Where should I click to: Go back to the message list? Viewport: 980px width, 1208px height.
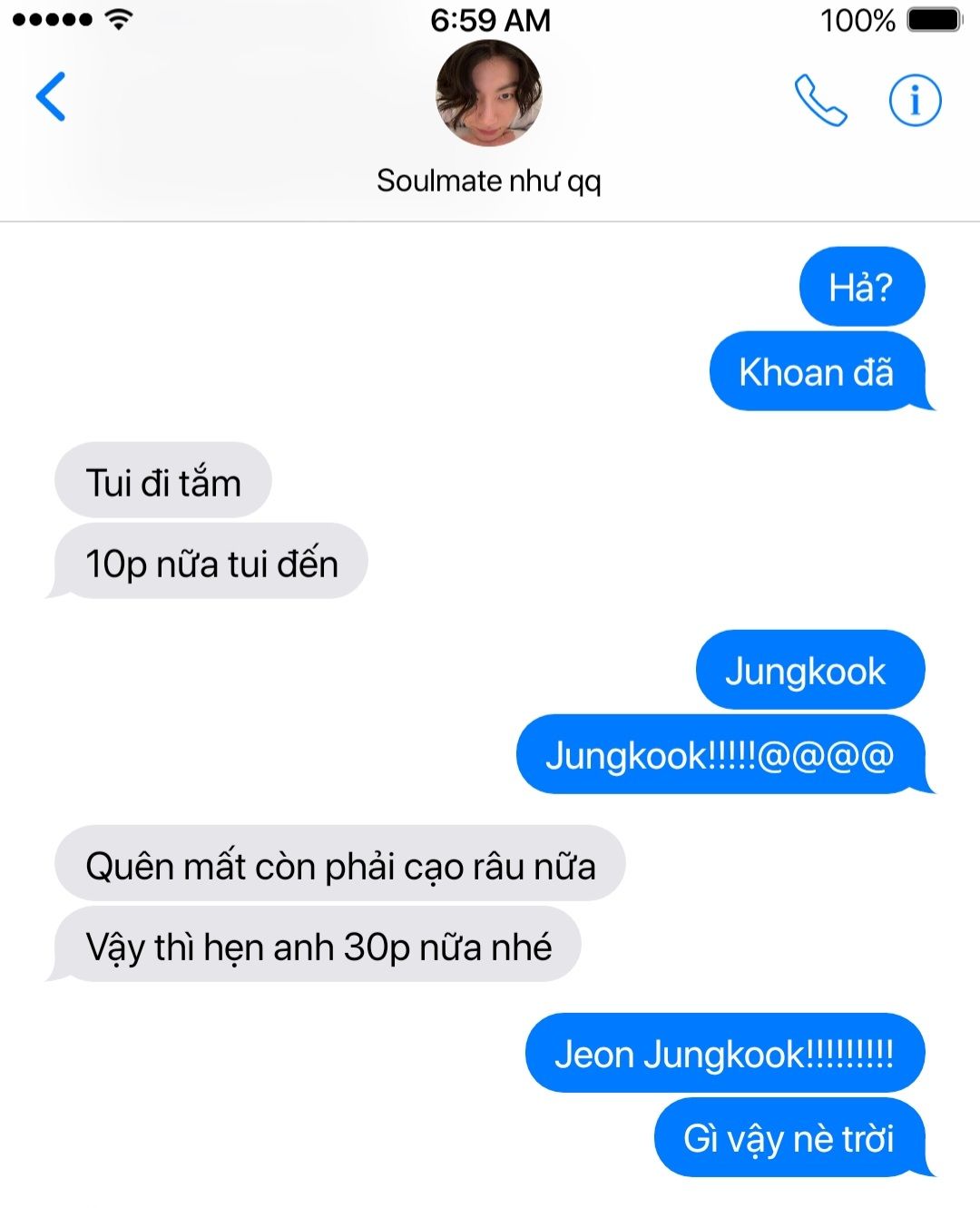pyautogui.click(x=51, y=96)
